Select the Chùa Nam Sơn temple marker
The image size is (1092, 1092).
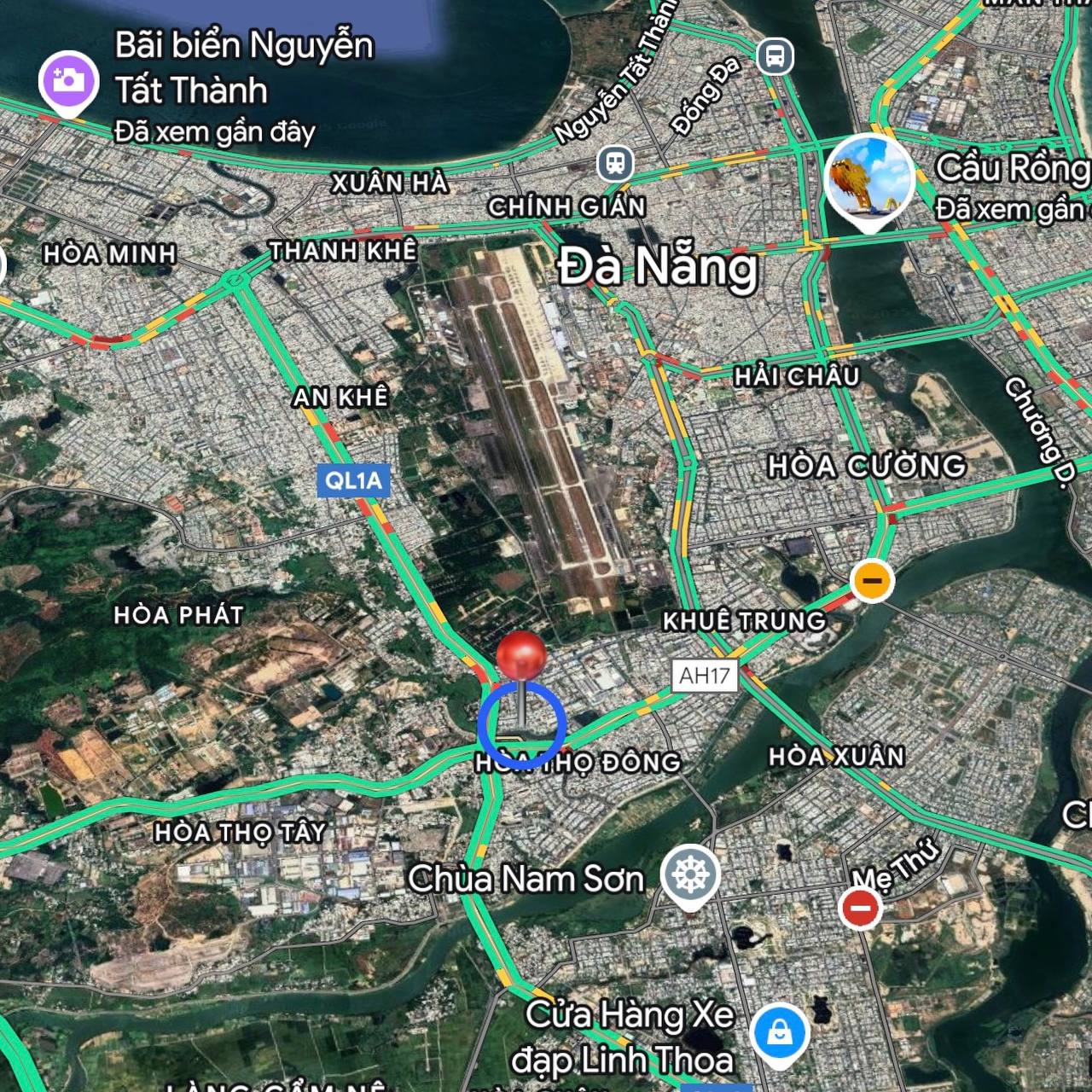691,874
